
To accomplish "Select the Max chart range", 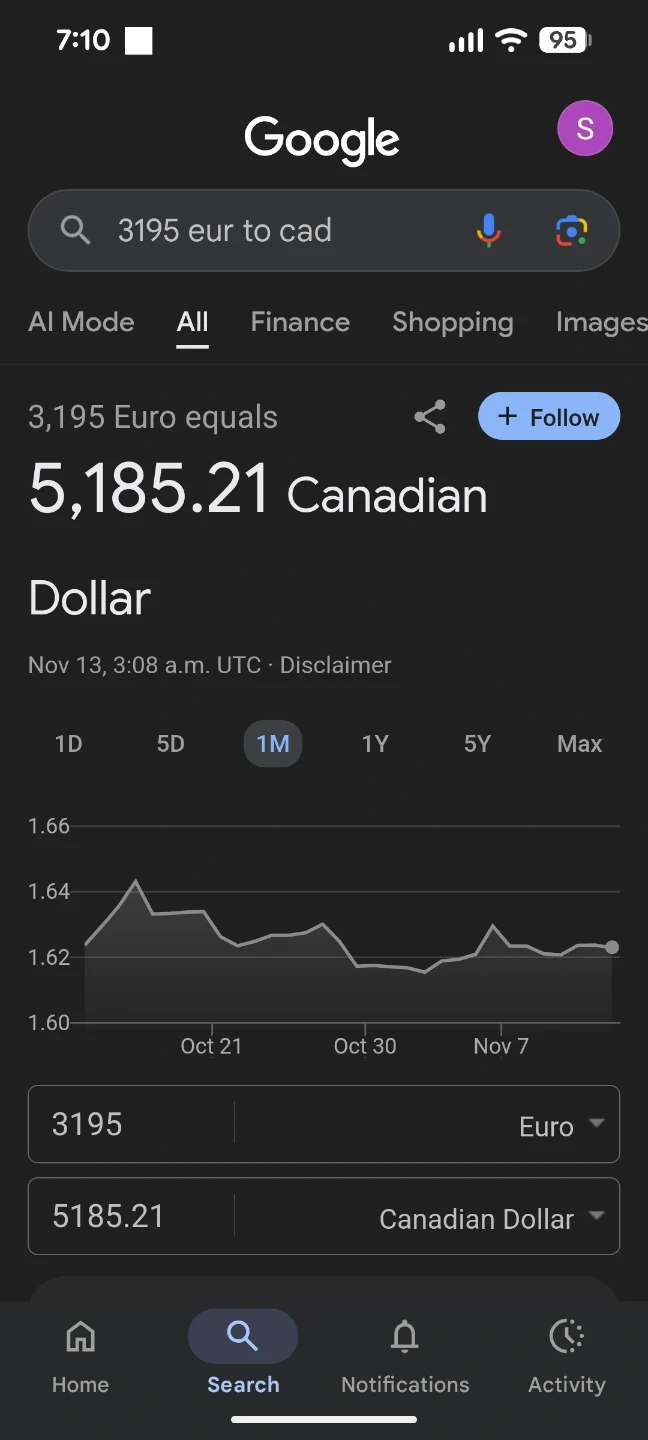I will coord(580,744).
